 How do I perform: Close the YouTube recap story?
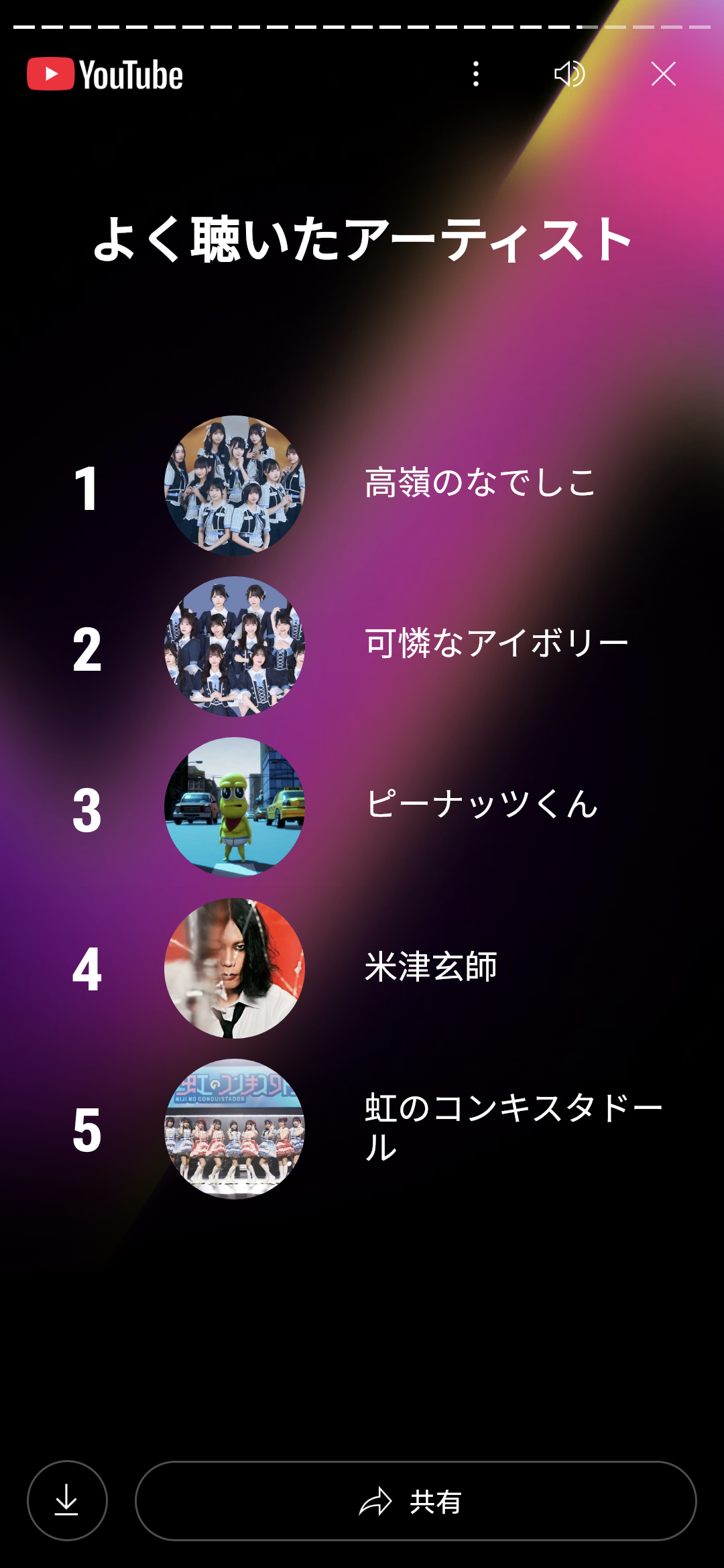pyautogui.click(x=663, y=74)
